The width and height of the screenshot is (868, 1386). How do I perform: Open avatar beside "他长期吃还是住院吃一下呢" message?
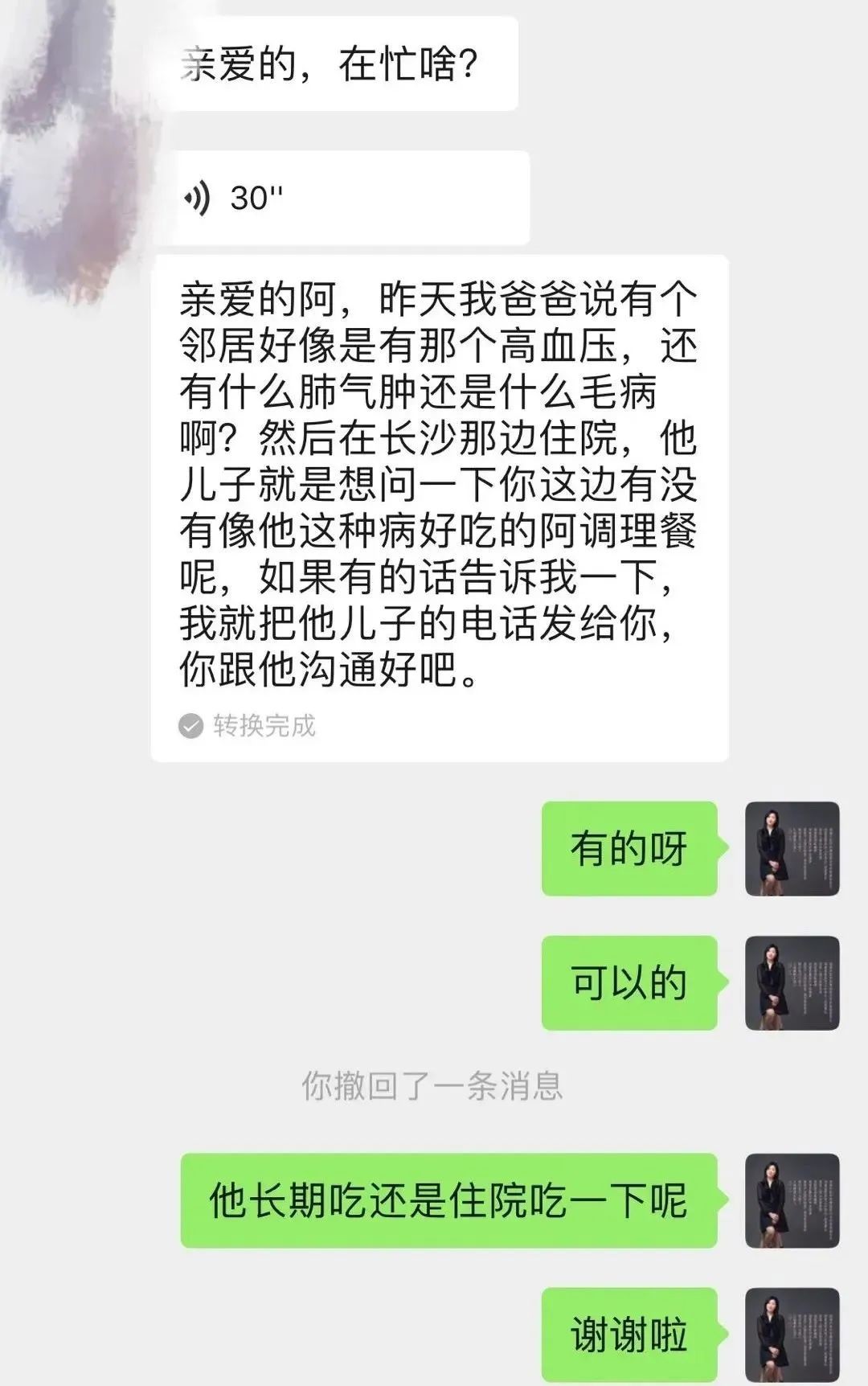click(792, 1201)
